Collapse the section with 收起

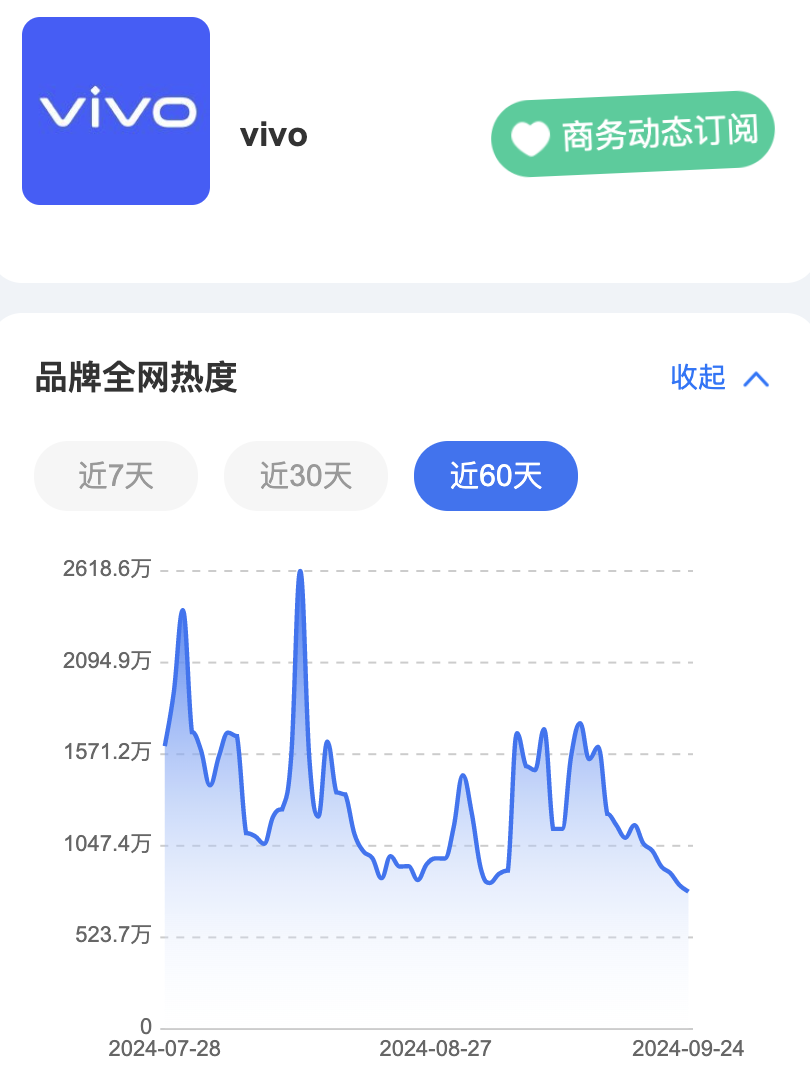(719, 378)
